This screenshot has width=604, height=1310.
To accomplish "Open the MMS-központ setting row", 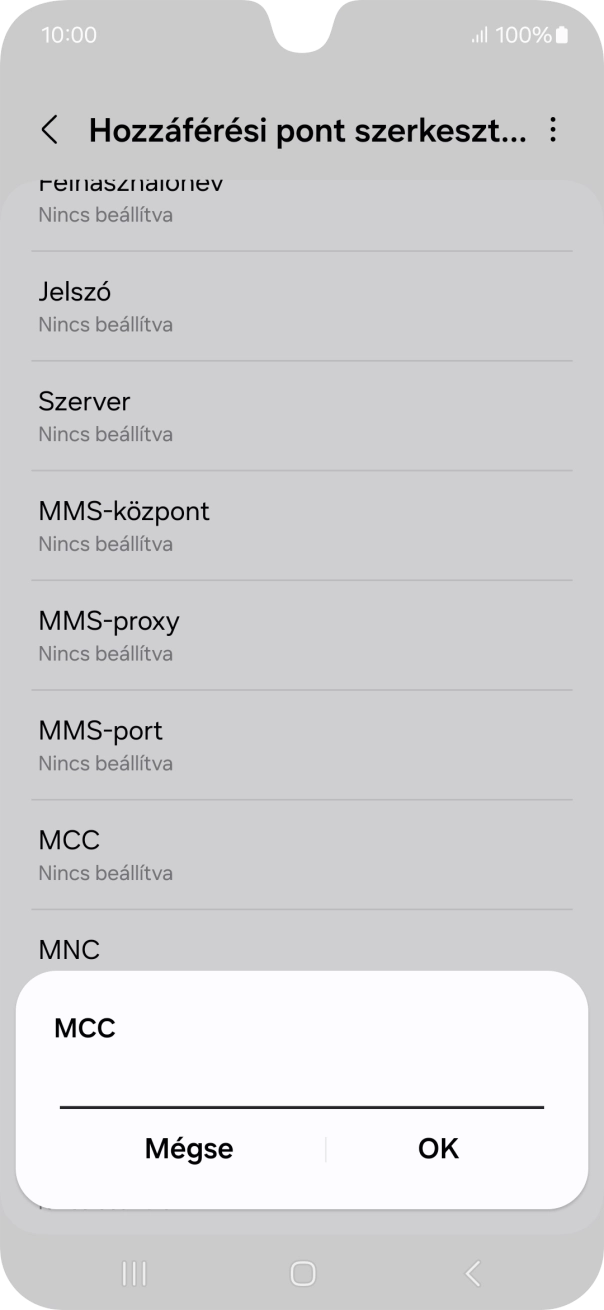I will (301, 526).
